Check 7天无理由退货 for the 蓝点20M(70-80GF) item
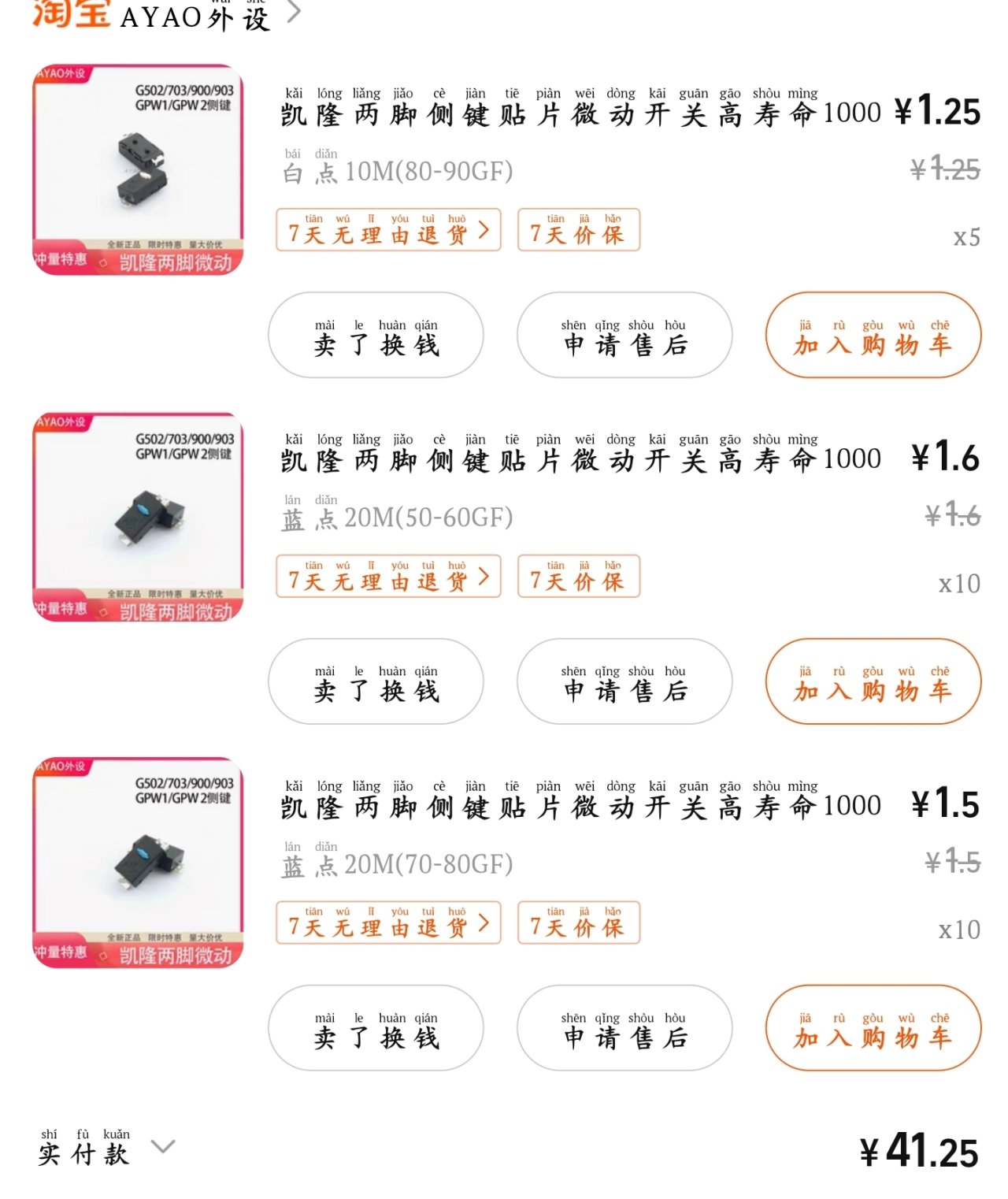Screen dimensions: 1008x1199 pyautogui.click(x=388, y=922)
